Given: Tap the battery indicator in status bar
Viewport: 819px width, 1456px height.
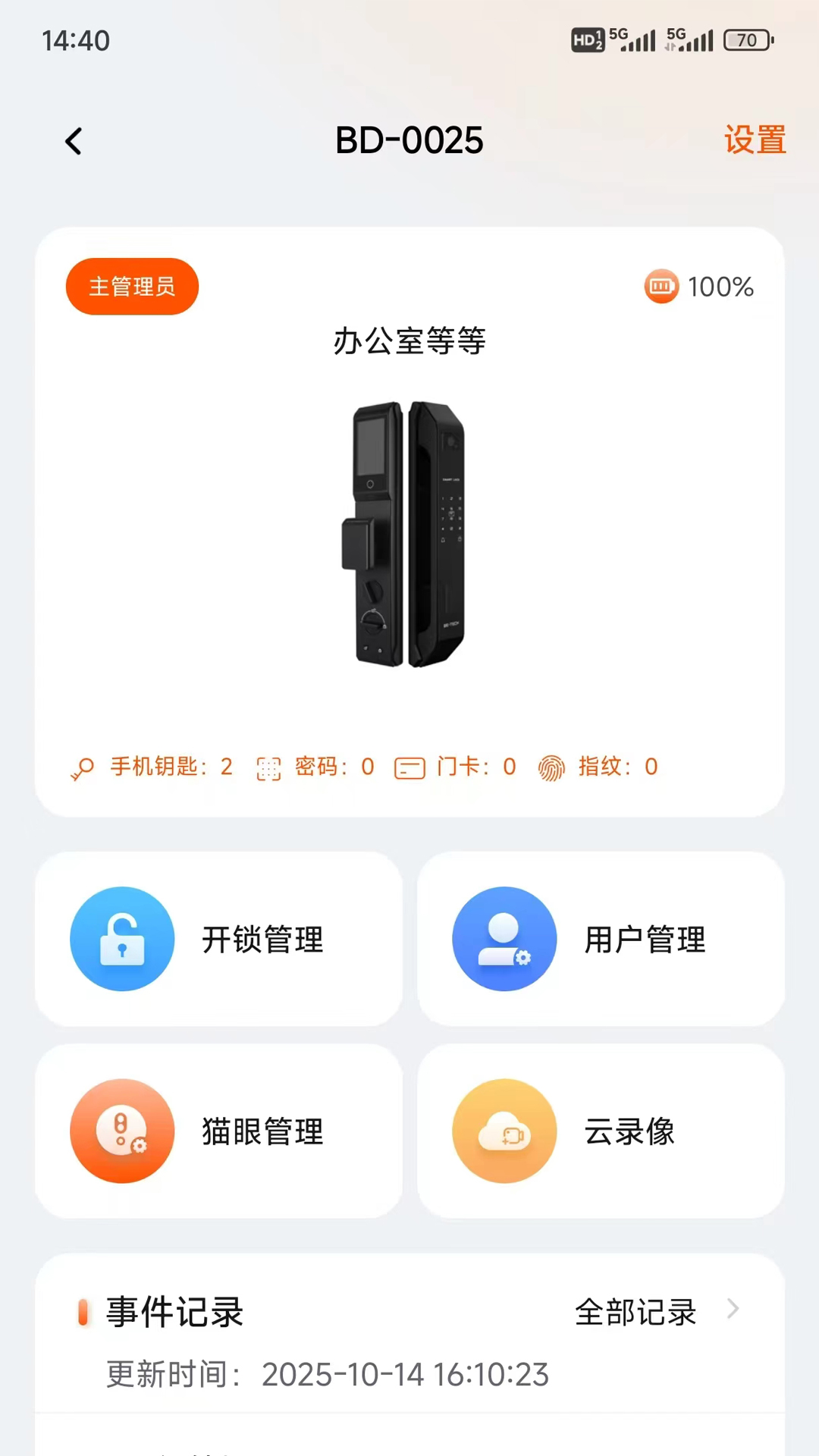Looking at the screenshot, I should pos(748,39).
